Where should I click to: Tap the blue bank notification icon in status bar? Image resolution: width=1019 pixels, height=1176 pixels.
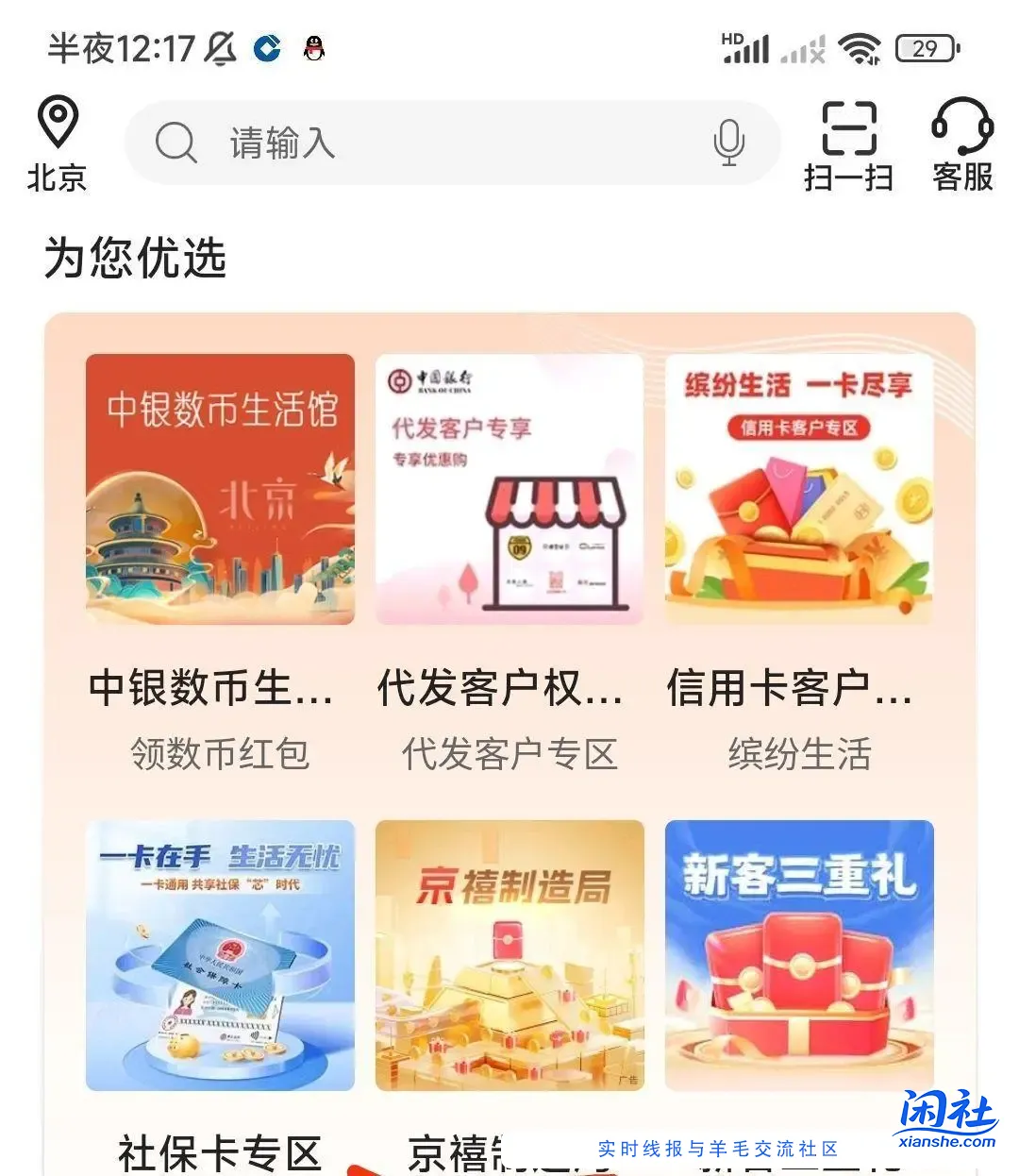click(x=268, y=49)
